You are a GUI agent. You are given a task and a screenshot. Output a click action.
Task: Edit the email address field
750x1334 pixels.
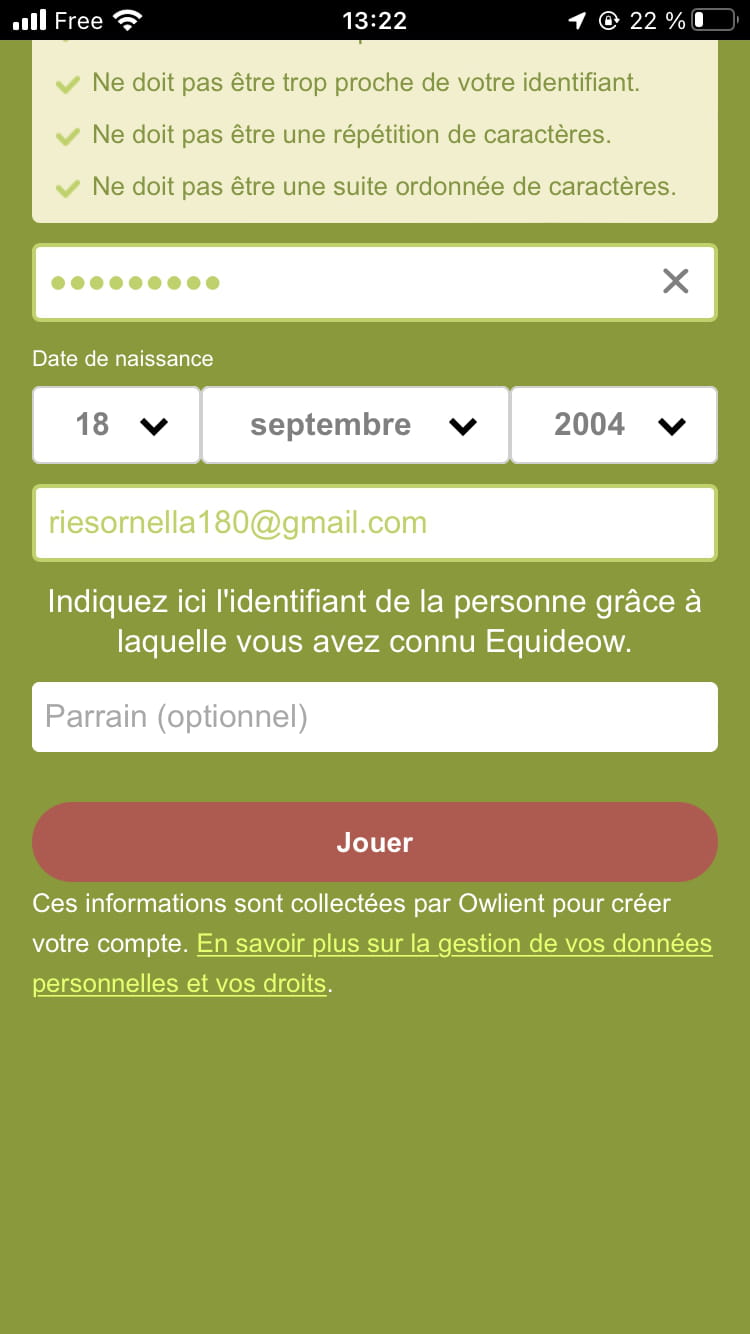(374, 523)
